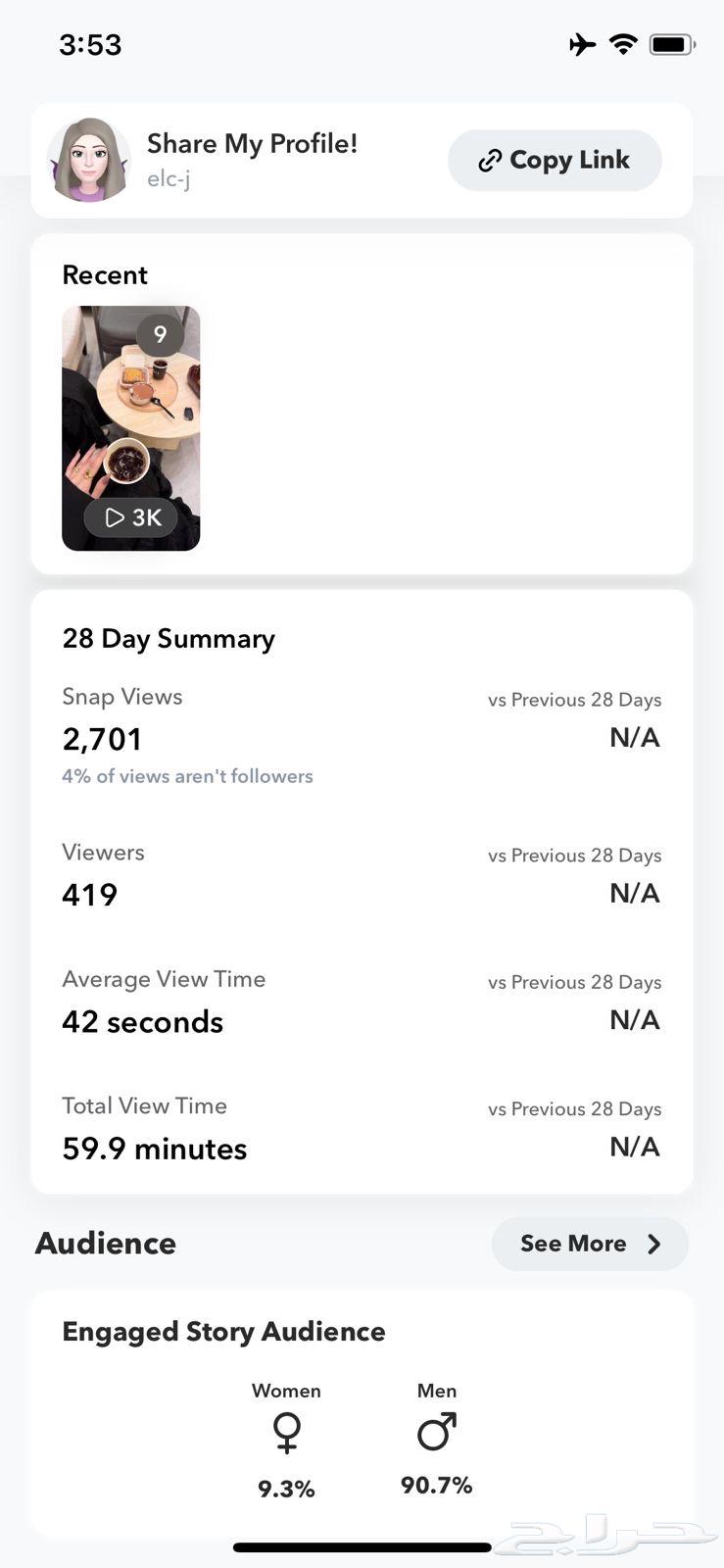Tap the elc-j username link
Screen dimensions: 724x1568
tap(168, 180)
